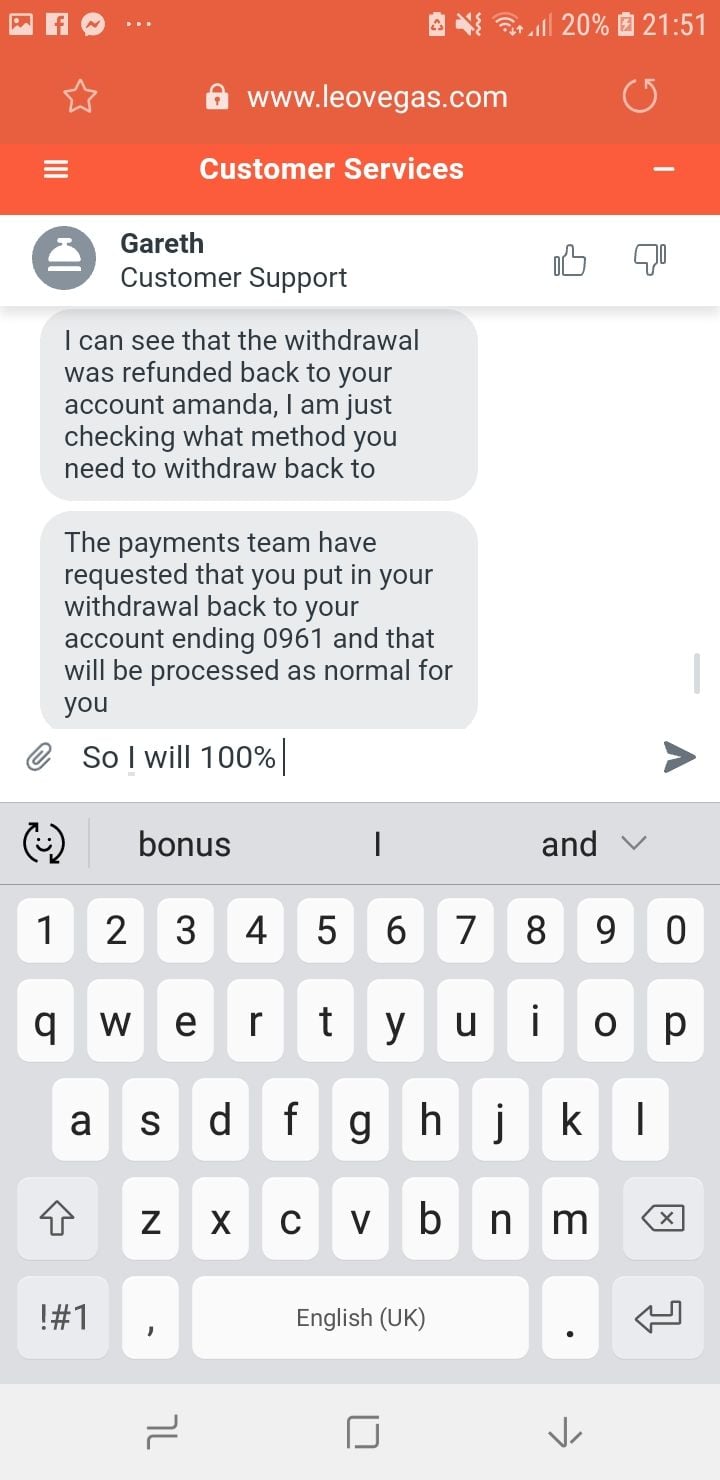720x1480 pixels.
Task: Tap the shift key on the keyboard
Action: pos(57,1218)
